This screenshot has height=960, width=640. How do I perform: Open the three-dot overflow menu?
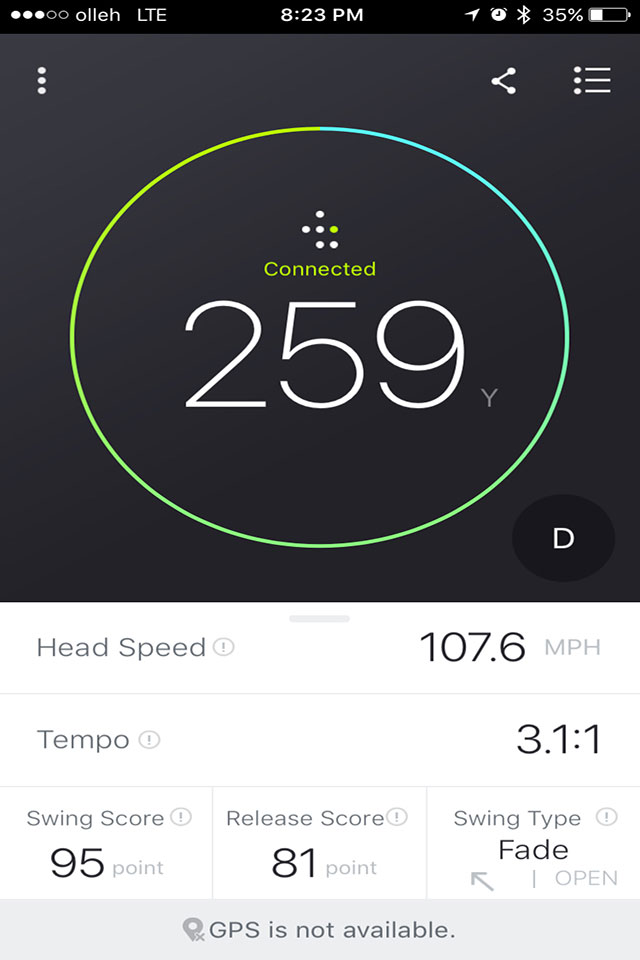[41, 81]
